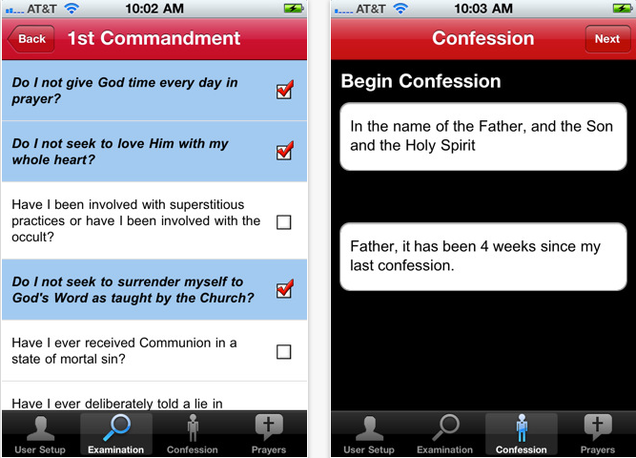Tap Next on the Confession screen
Screen dimensions: 636x458
point(607,39)
